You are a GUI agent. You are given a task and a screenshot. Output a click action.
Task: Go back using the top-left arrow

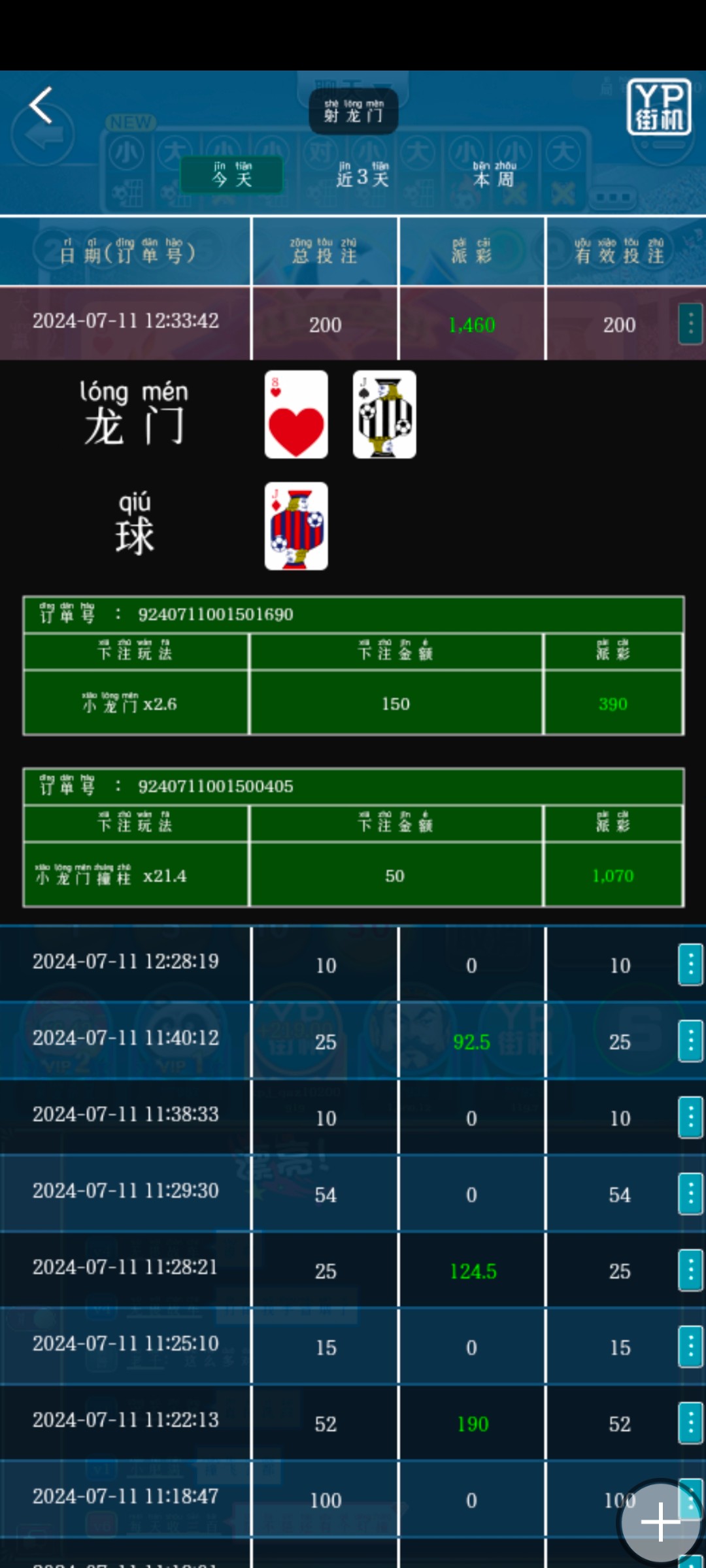tap(41, 106)
